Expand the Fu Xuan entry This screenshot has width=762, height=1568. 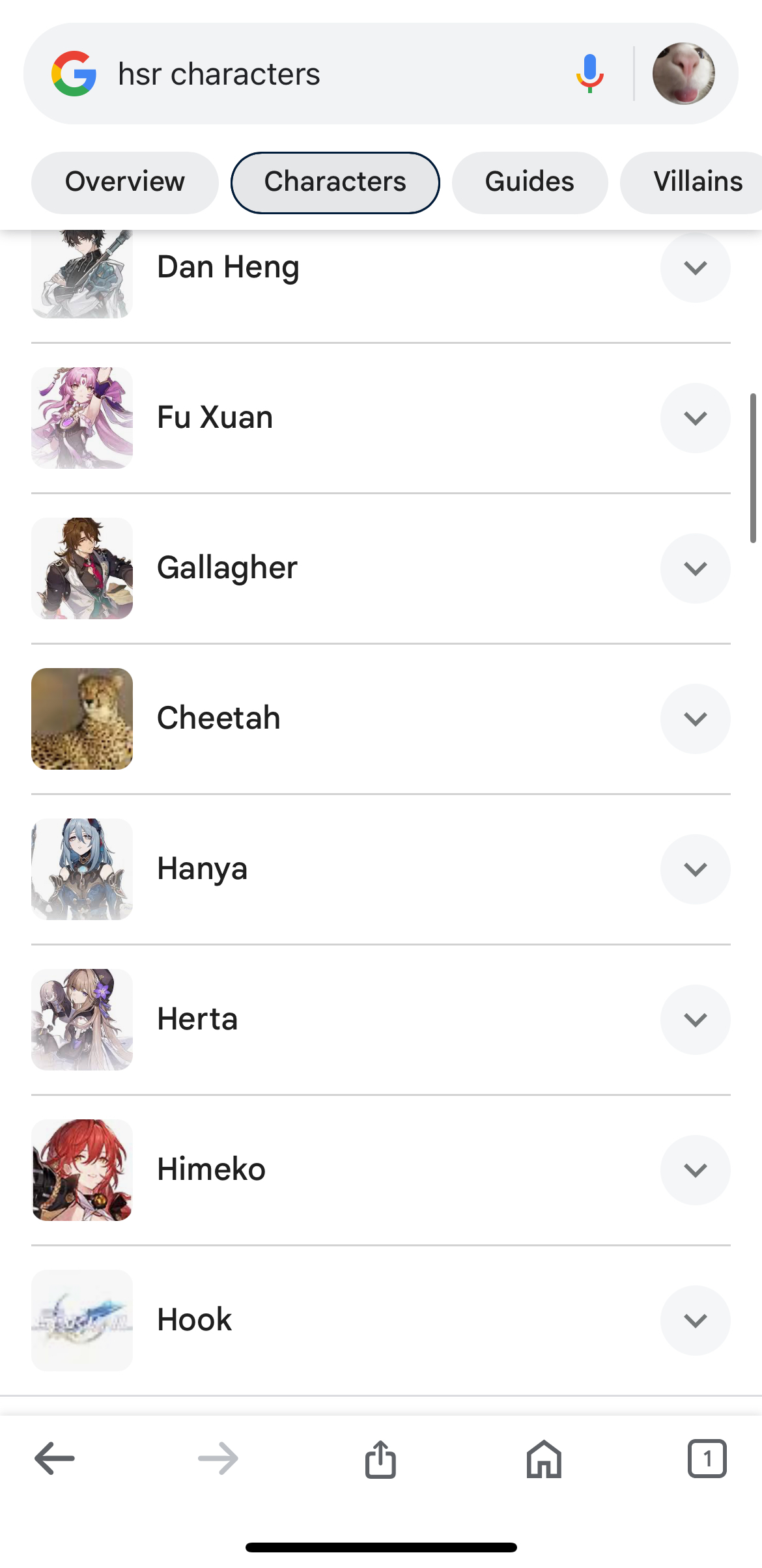coord(695,418)
